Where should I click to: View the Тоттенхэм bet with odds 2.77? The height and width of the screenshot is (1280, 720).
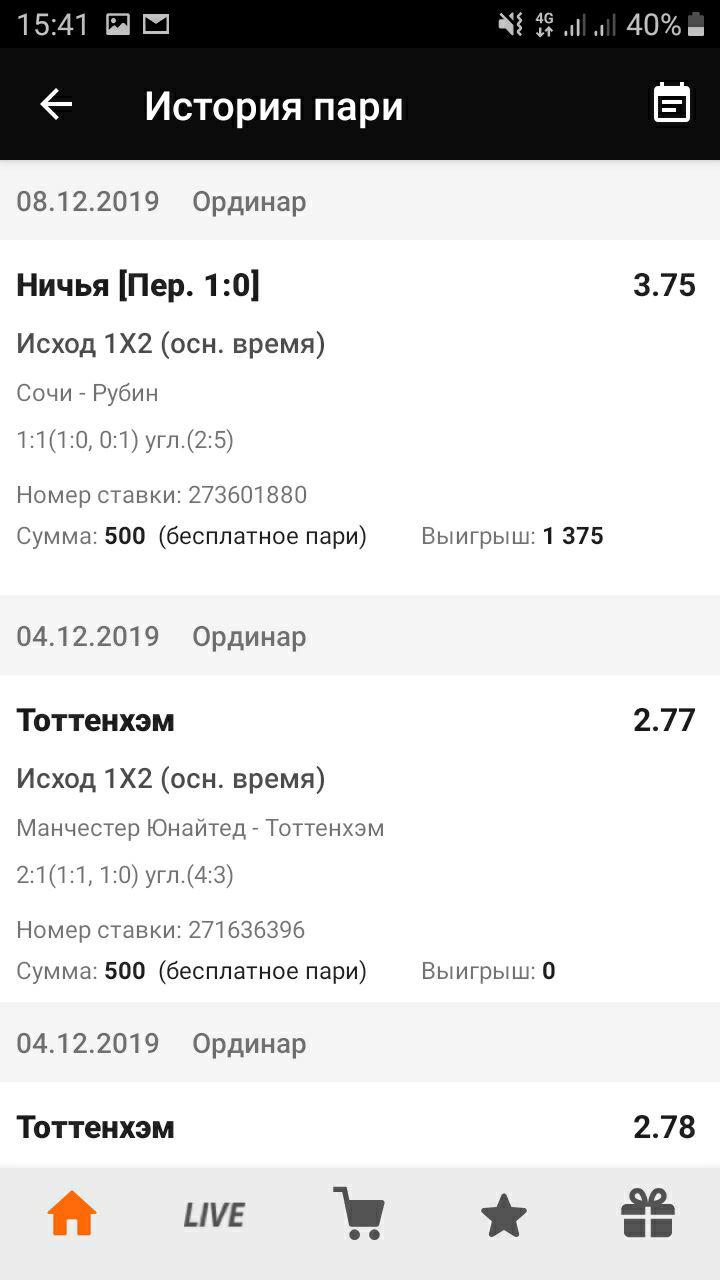(x=360, y=840)
